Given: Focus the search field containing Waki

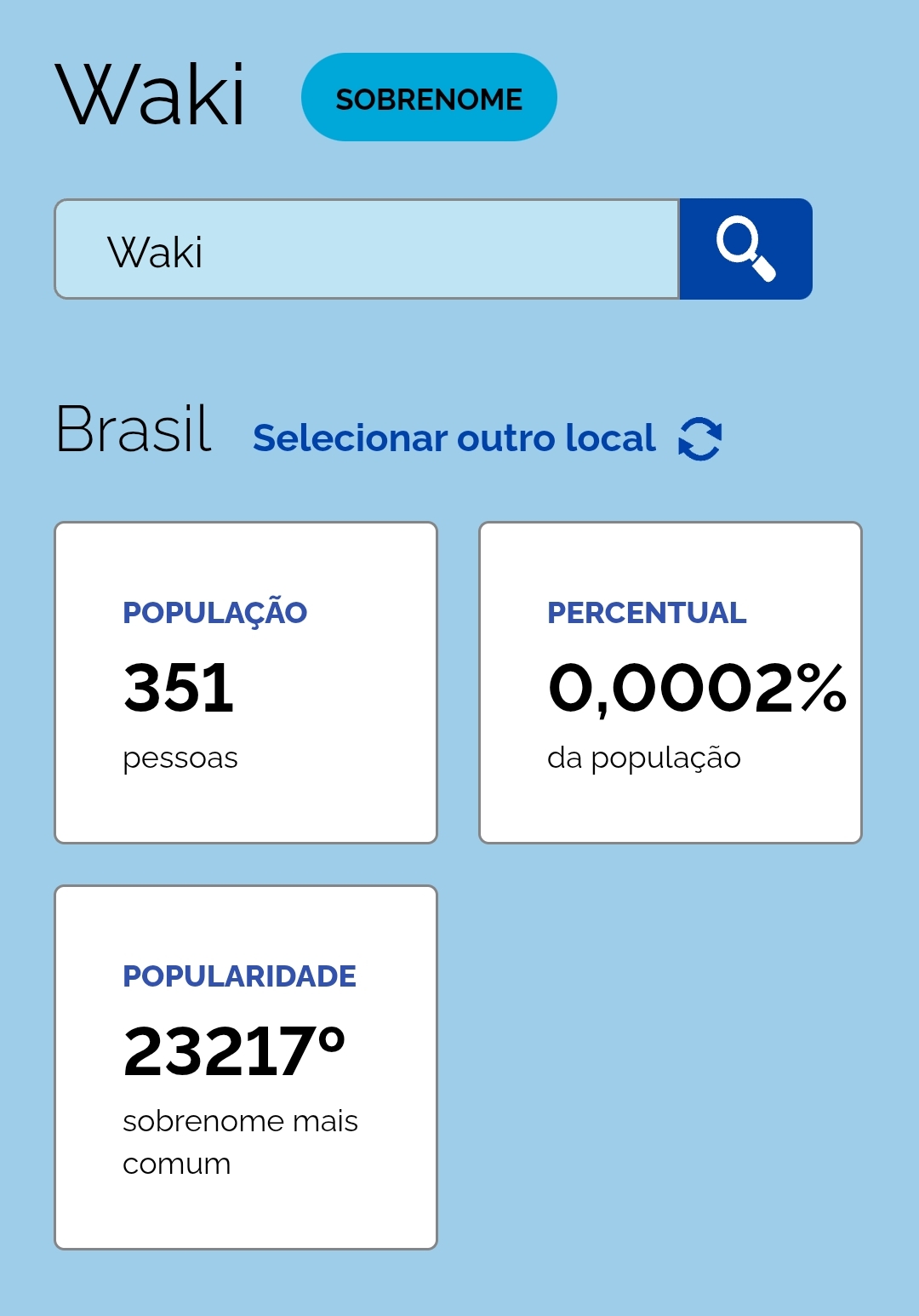Looking at the screenshot, I should pyautogui.click(x=367, y=250).
